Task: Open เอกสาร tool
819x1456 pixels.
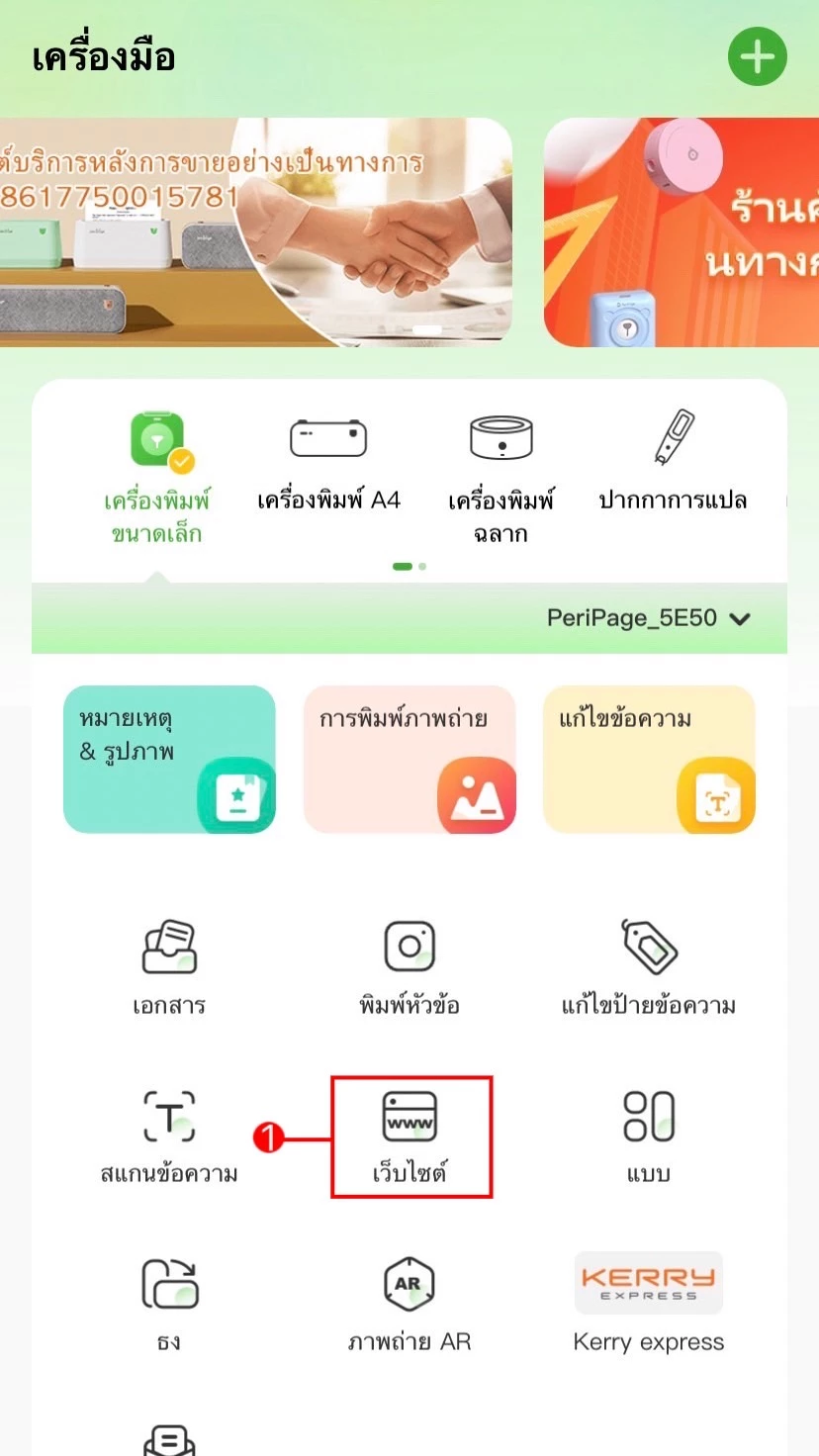Action: click(169, 966)
